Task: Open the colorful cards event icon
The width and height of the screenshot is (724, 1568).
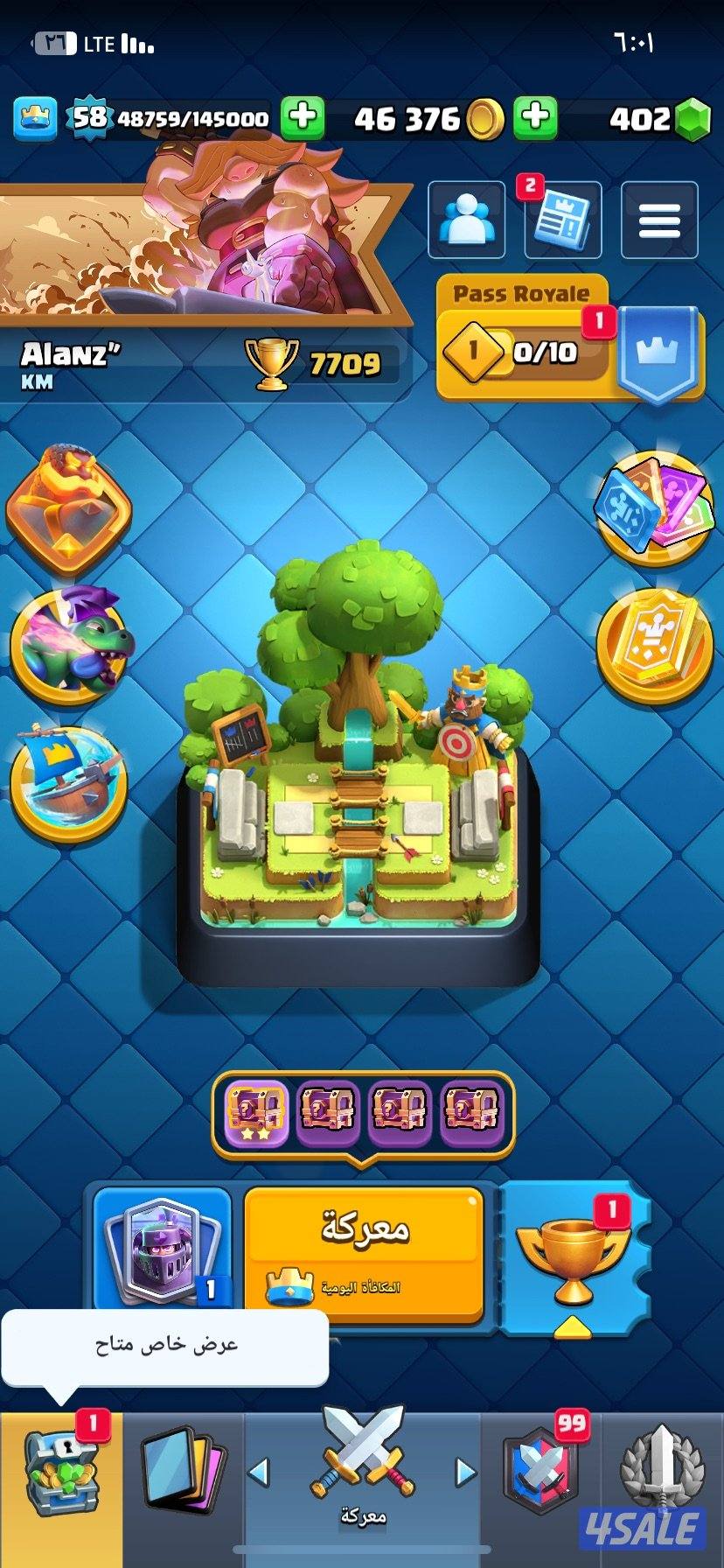Action: coord(654,508)
